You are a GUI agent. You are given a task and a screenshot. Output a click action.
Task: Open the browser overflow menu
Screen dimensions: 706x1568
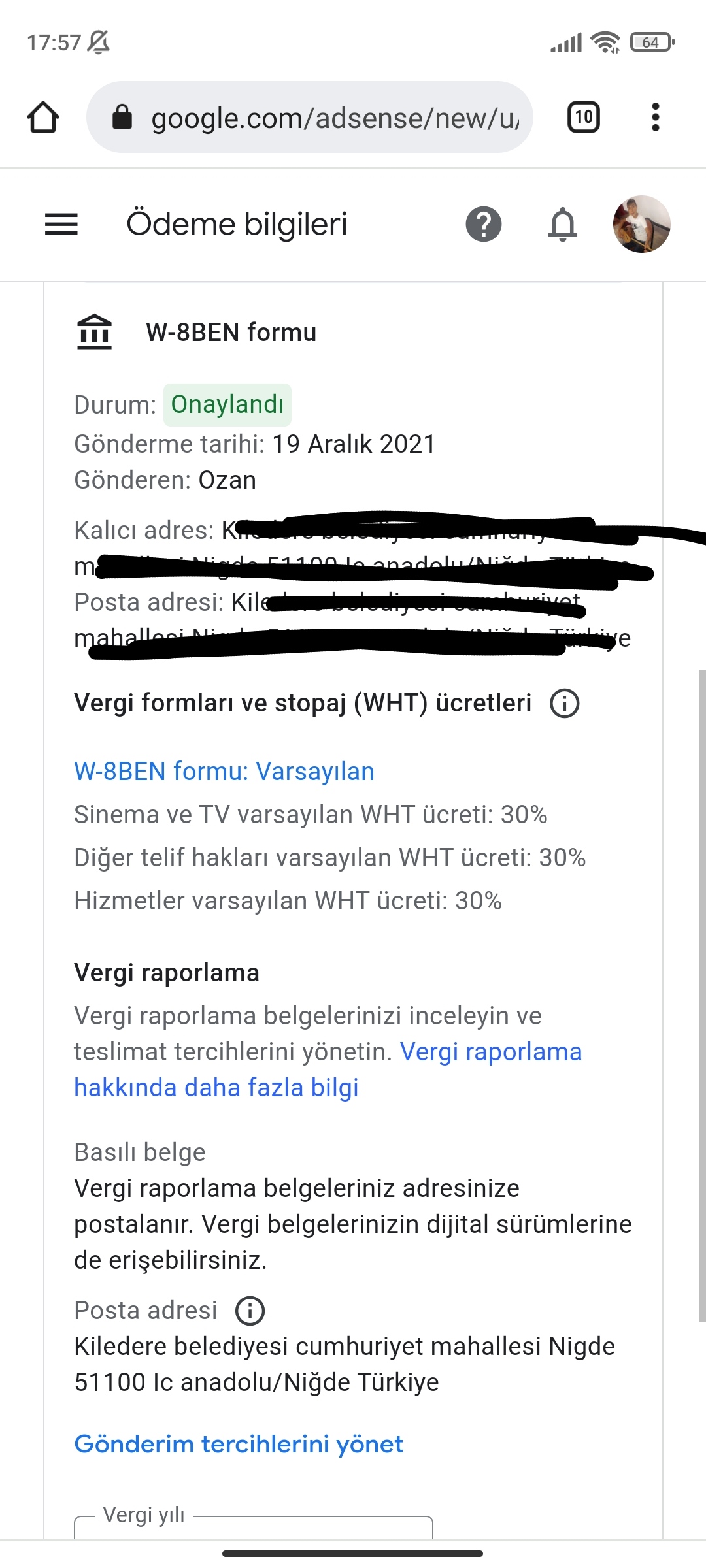656,118
